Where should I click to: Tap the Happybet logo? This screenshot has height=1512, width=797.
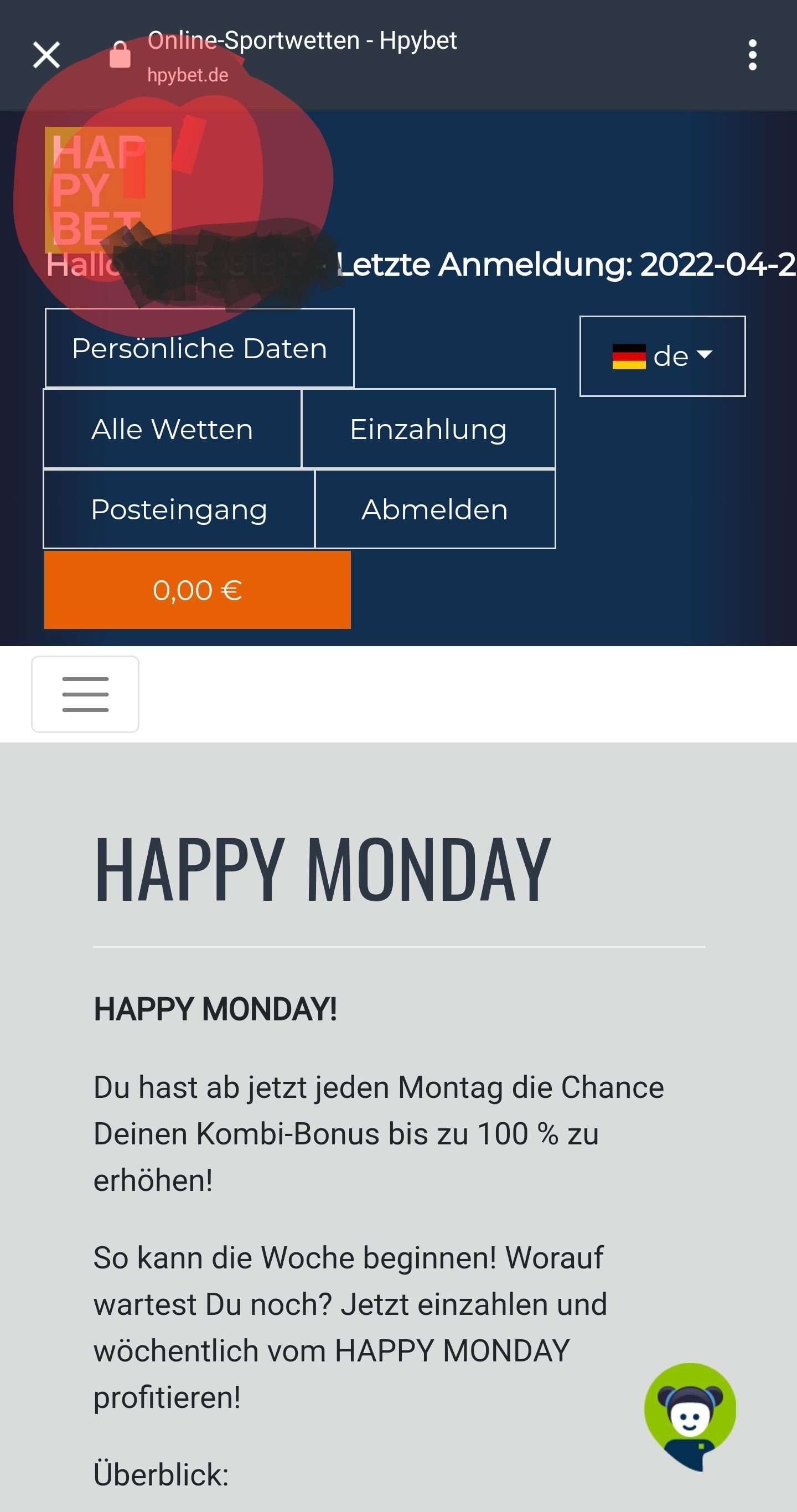[108, 189]
